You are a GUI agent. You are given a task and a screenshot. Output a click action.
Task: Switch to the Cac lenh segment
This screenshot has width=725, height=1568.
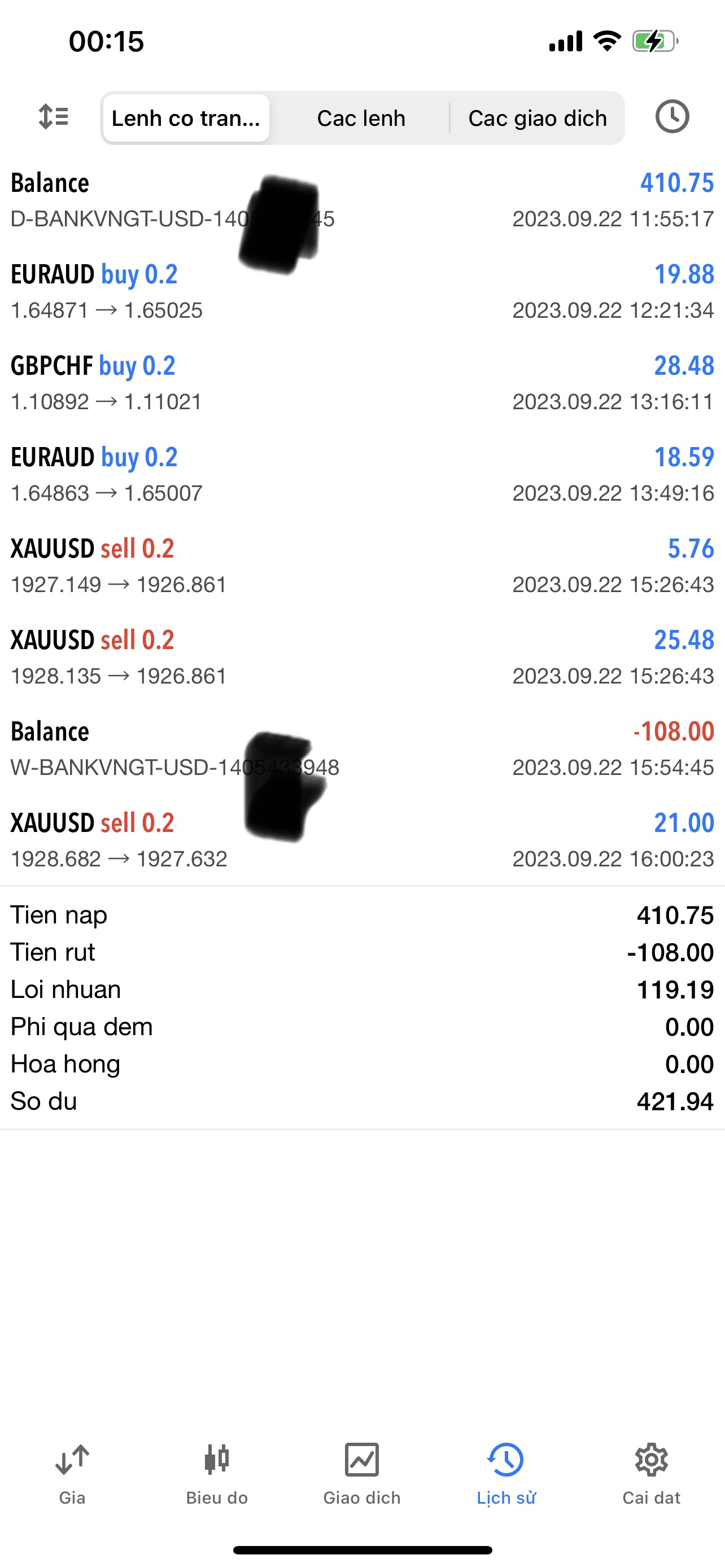(361, 118)
